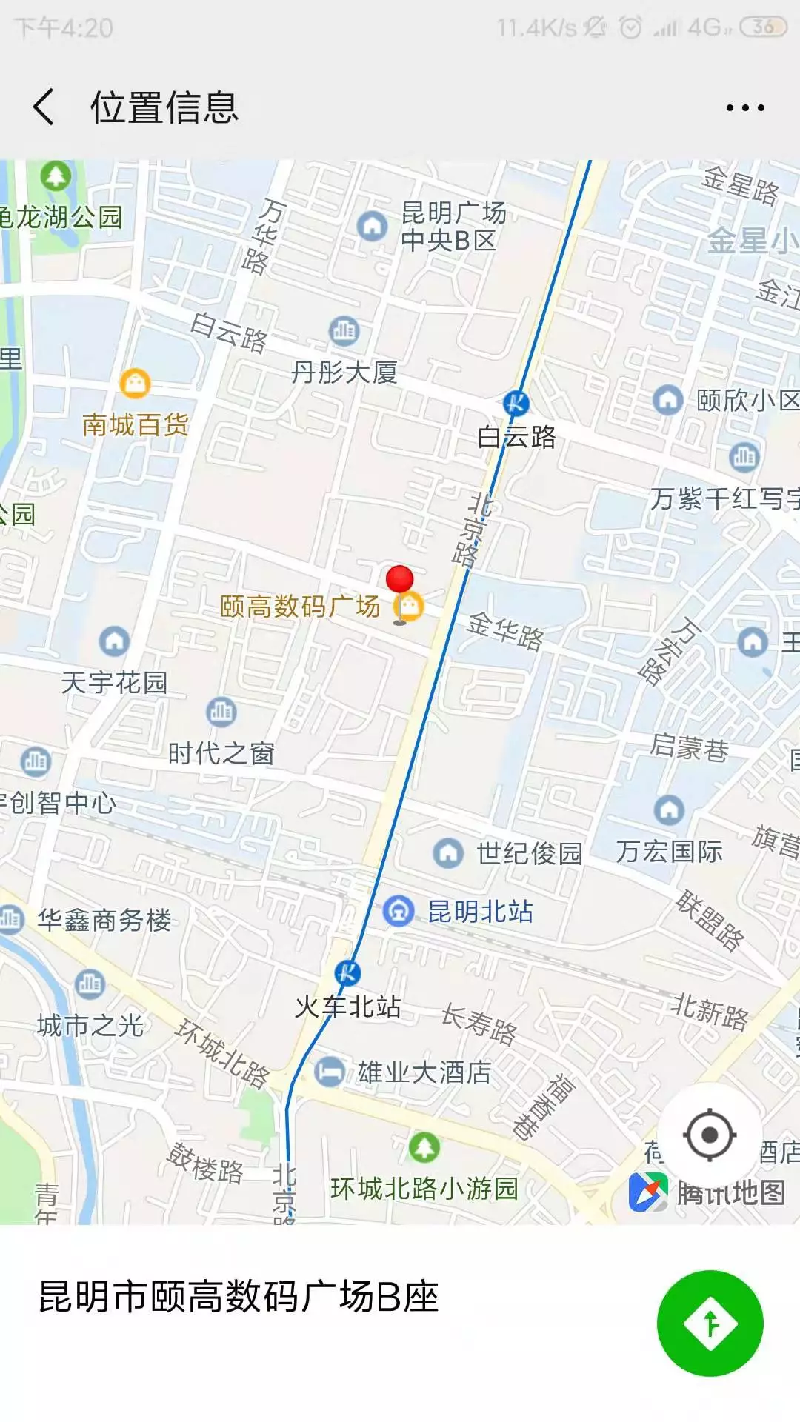Image resolution: width=800 pixels, height=1422 pixels.
Task: Tap the 白云路 subway station icon
Action: pyautogui.click(x=516, y=403)
